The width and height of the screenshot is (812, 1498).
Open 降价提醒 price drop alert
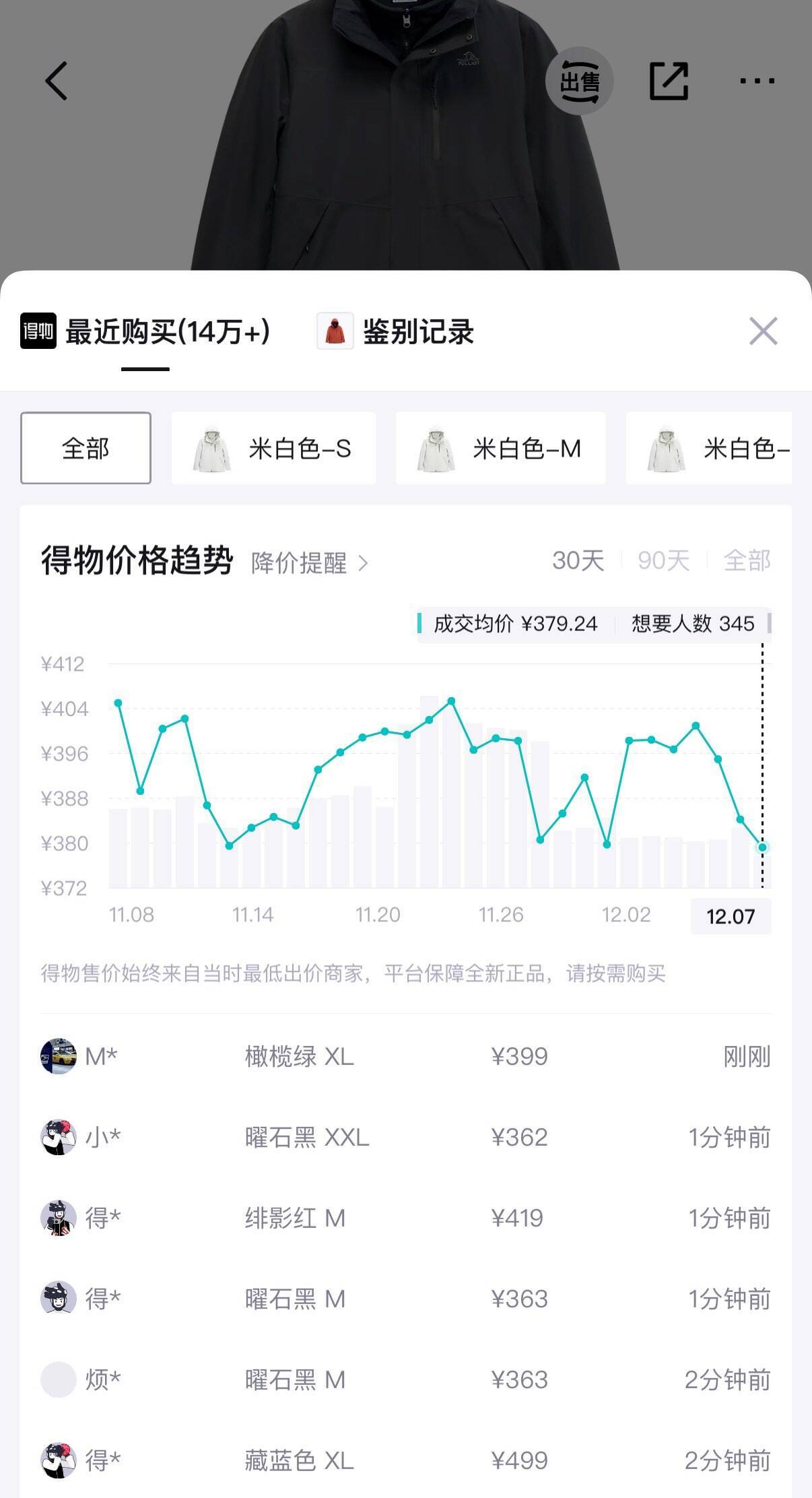point(310,562)
